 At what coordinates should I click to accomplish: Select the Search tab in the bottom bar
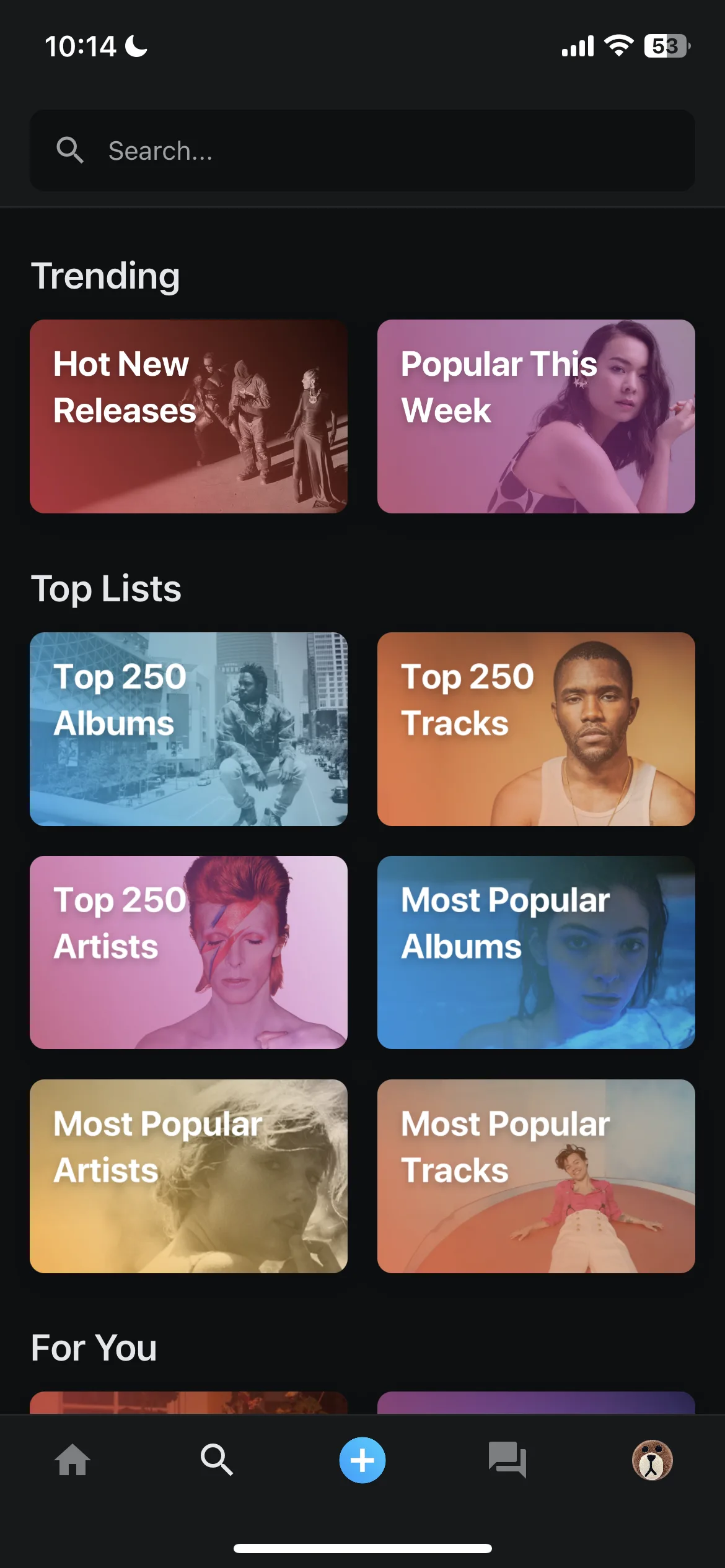[217, 1460]
